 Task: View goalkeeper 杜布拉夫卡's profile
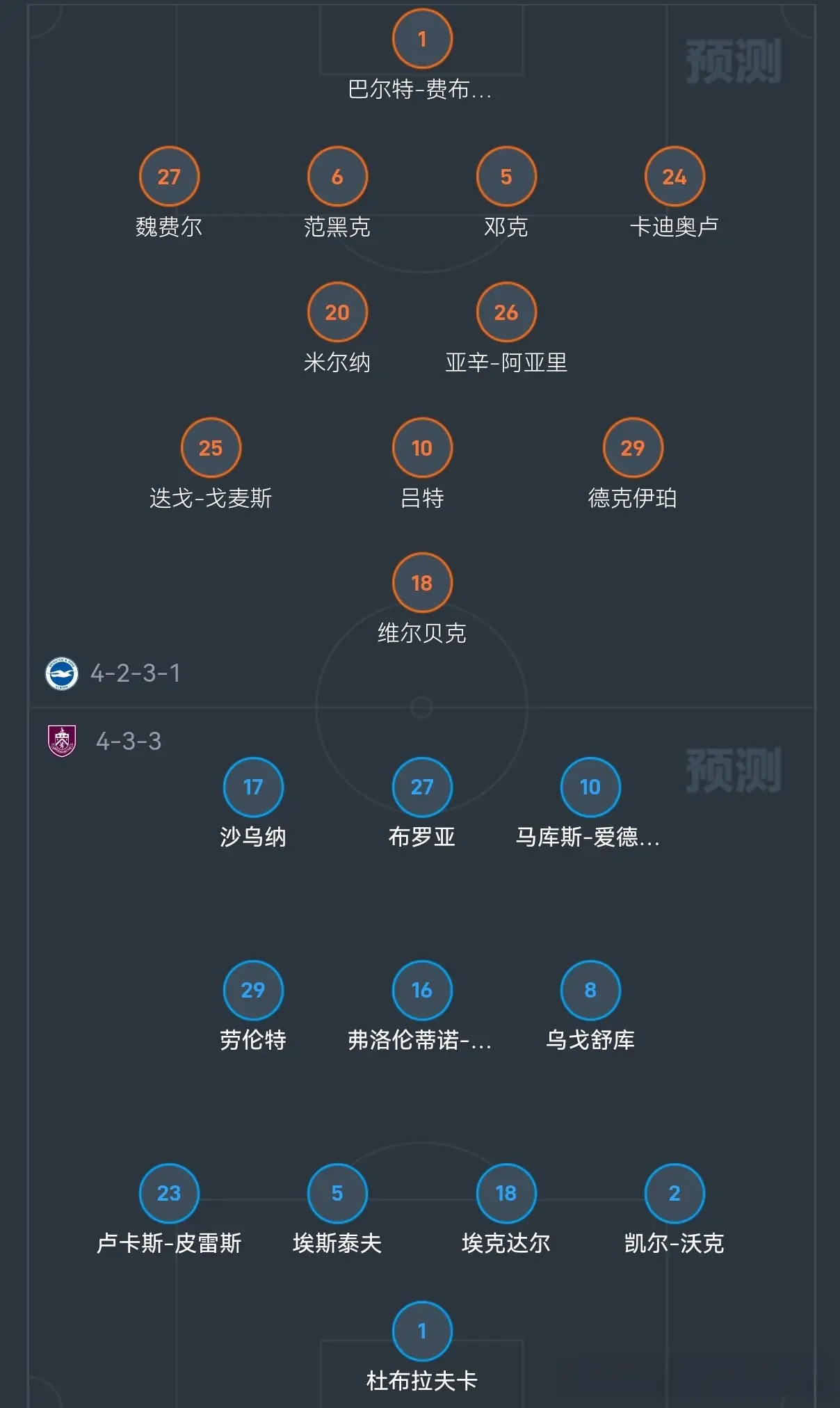pyautogui.click(x=422, y=1331)
